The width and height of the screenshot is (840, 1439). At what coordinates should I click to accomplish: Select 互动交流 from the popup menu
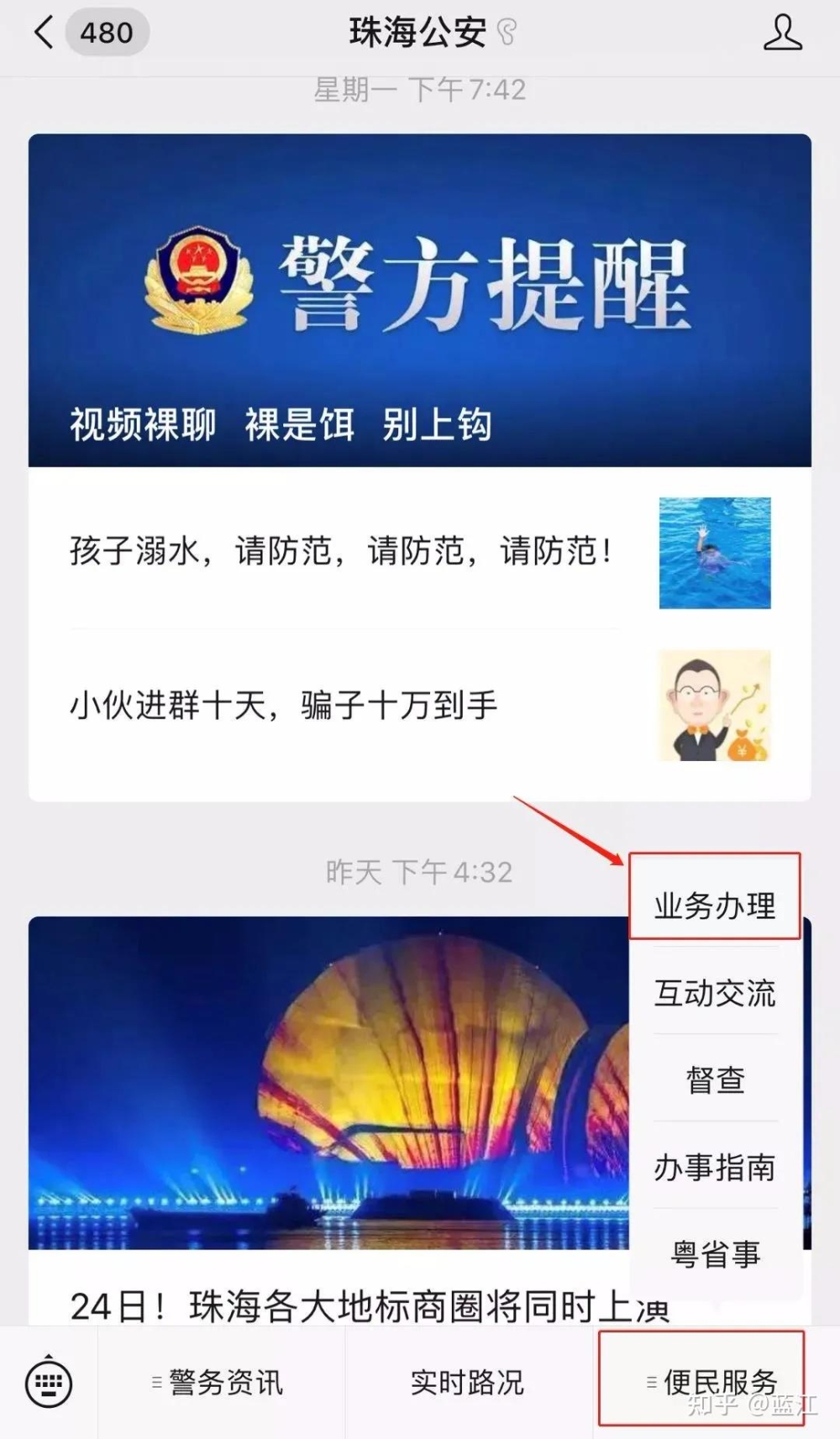tap(715, 993)
